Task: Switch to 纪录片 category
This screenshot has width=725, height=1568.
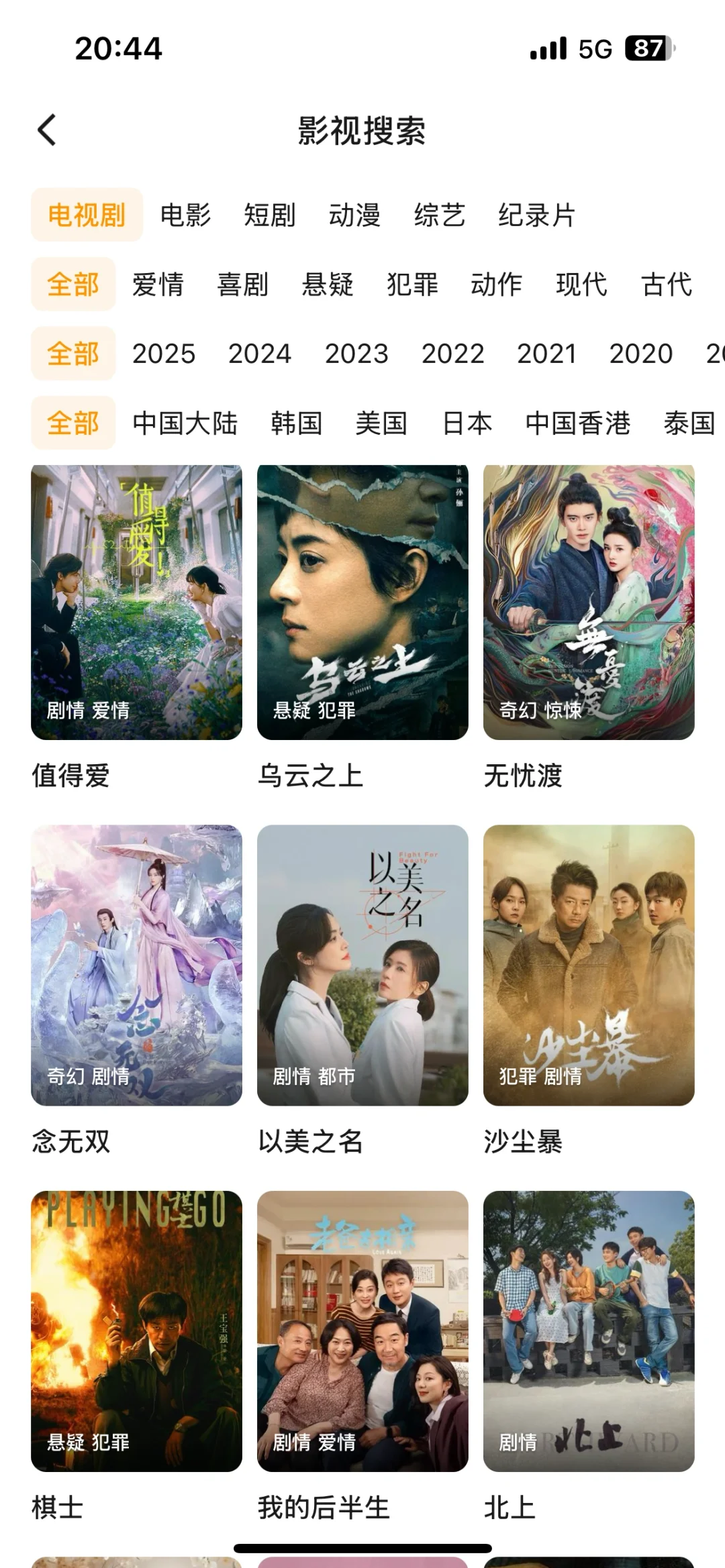Action: 536,215
